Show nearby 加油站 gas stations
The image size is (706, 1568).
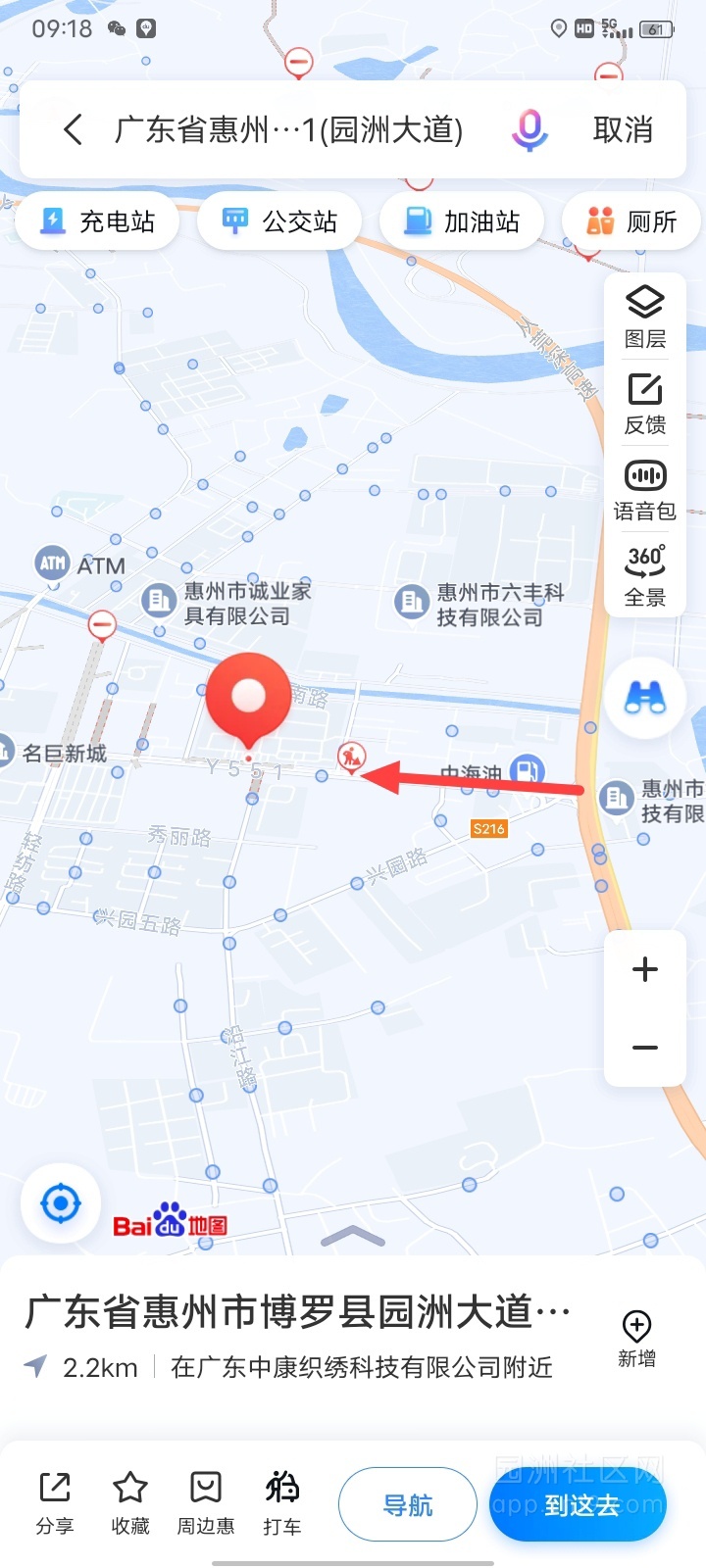[x=462, y=221]
